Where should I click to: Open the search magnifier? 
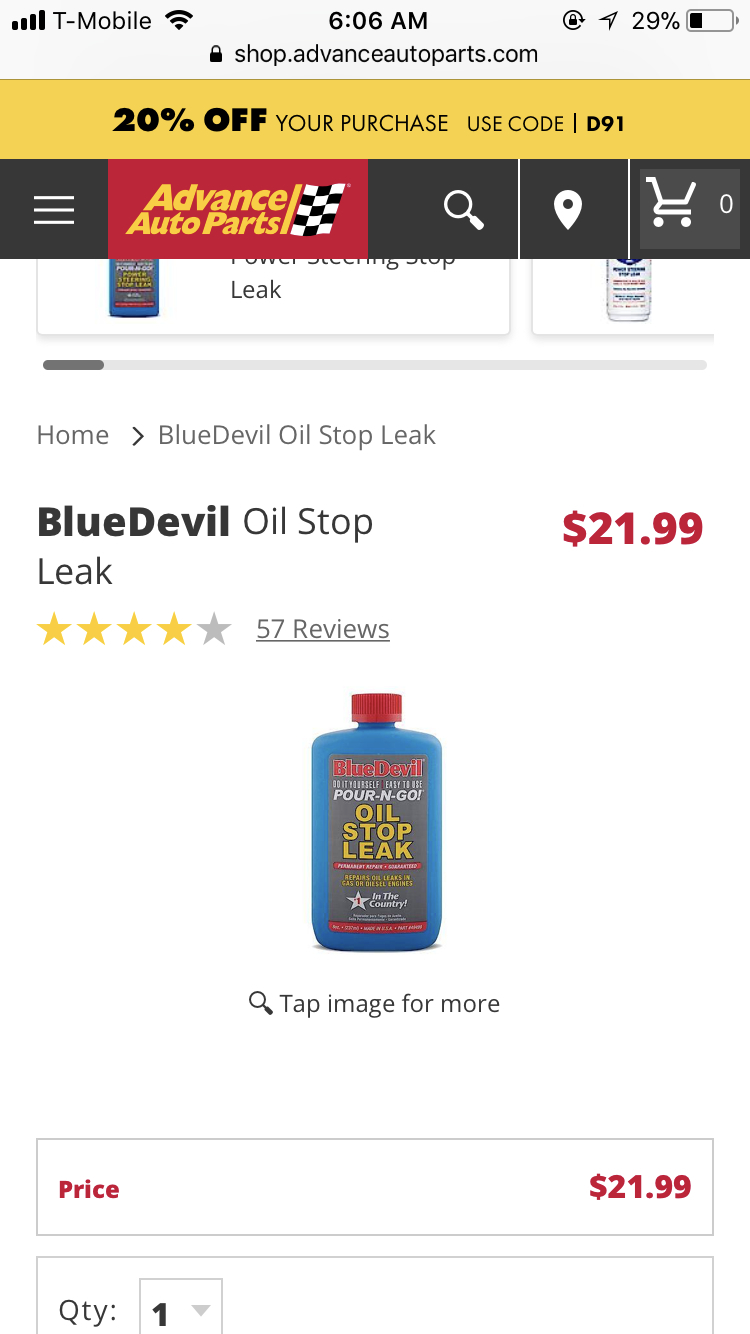pos(463,209)
